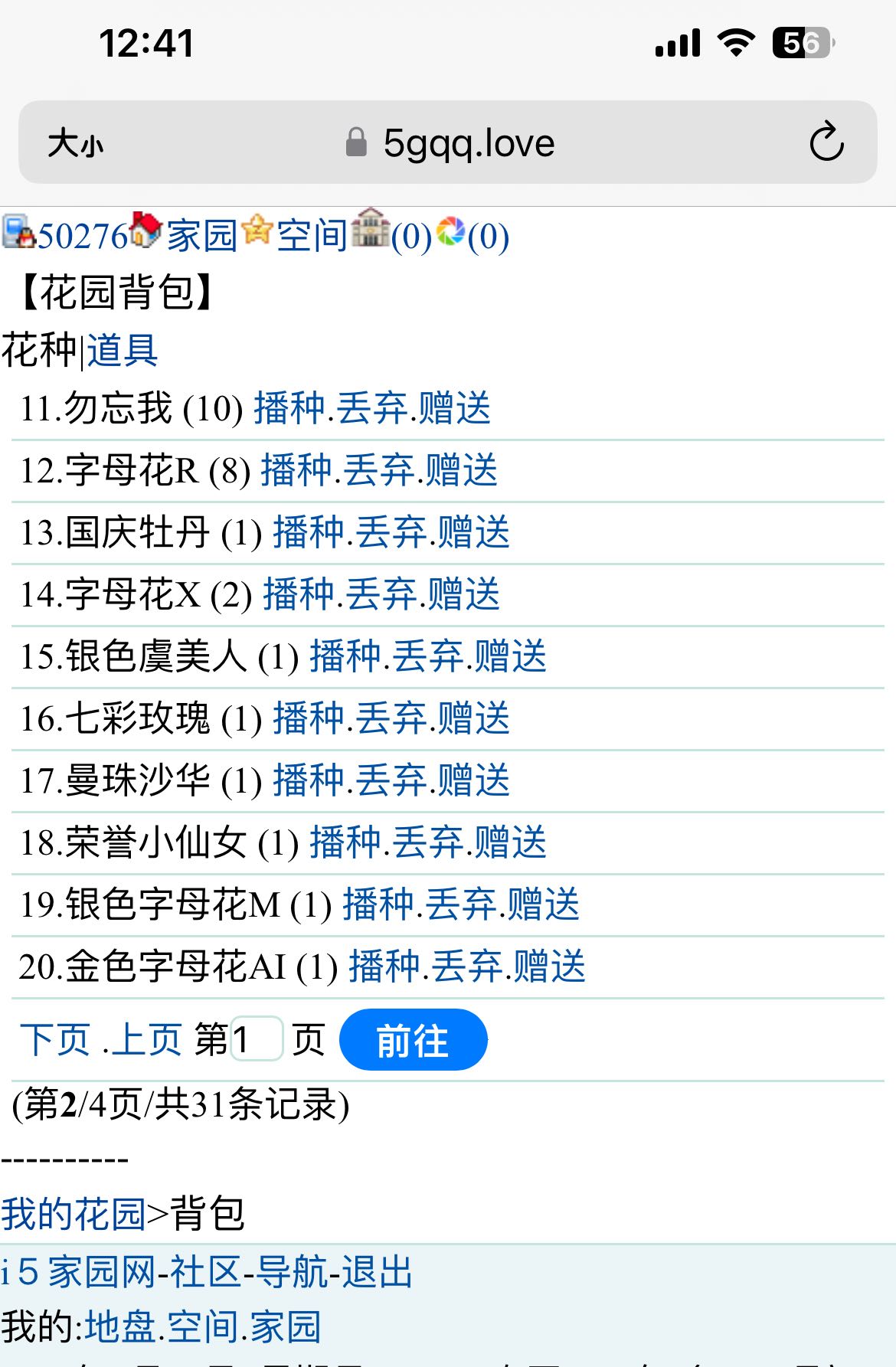Screen dimensions: 896x1367
Task: Open the 大小 text size menu
Action: point(75,143)
